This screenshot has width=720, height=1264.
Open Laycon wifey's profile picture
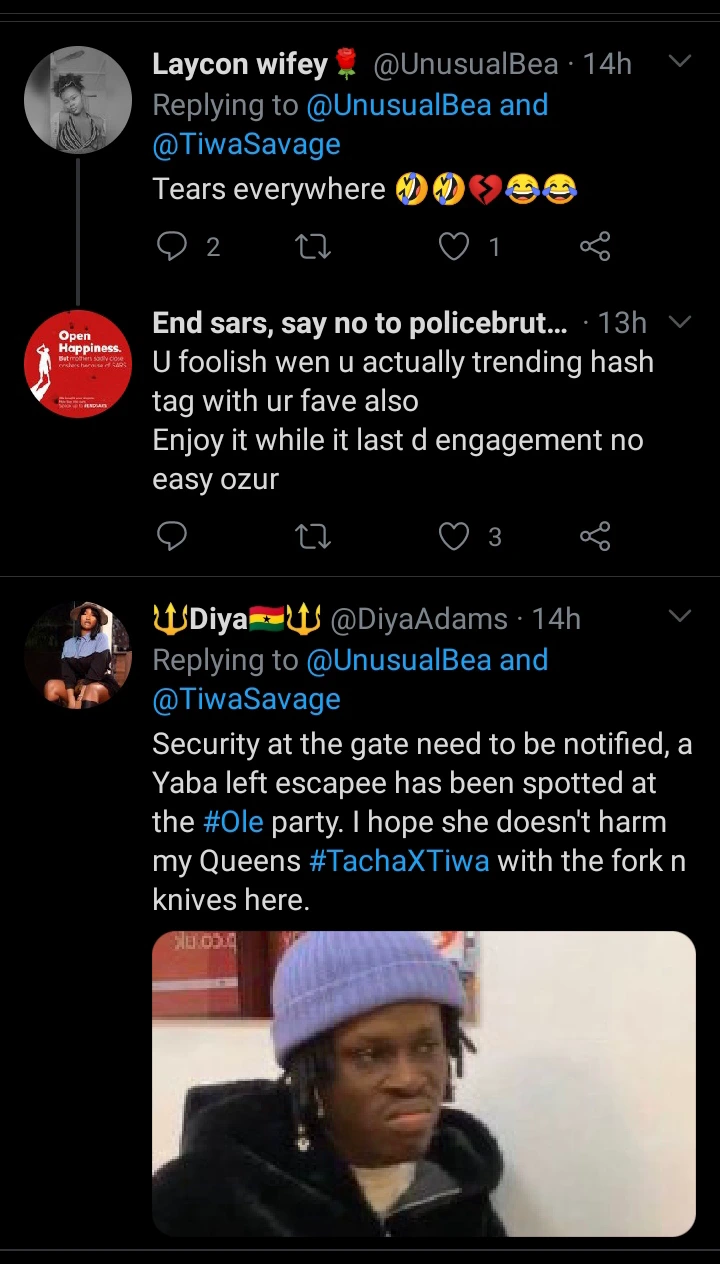point(78,100)
